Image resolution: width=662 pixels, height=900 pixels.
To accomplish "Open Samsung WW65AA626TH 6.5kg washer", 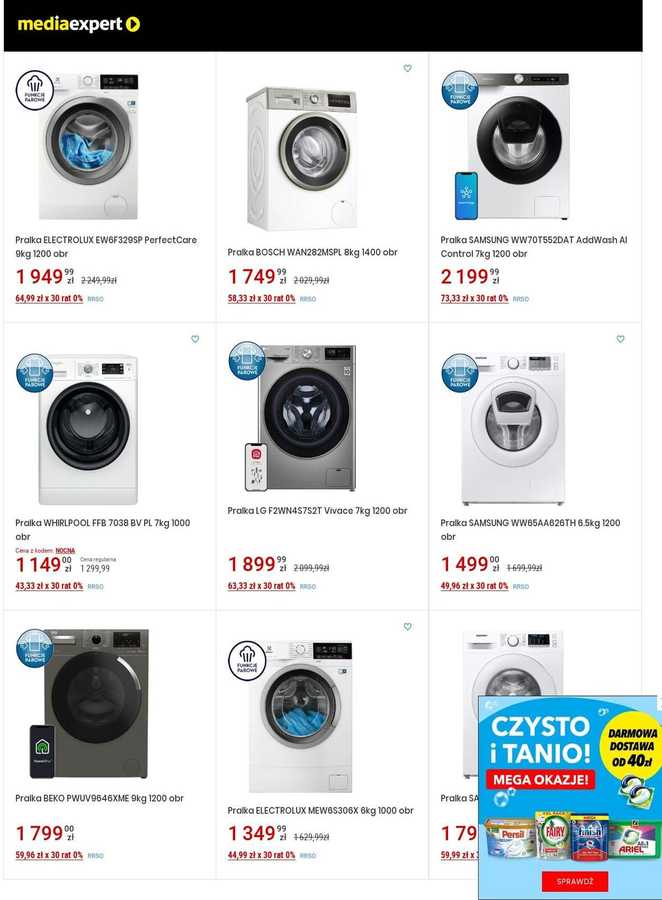I will click(530, 529).
